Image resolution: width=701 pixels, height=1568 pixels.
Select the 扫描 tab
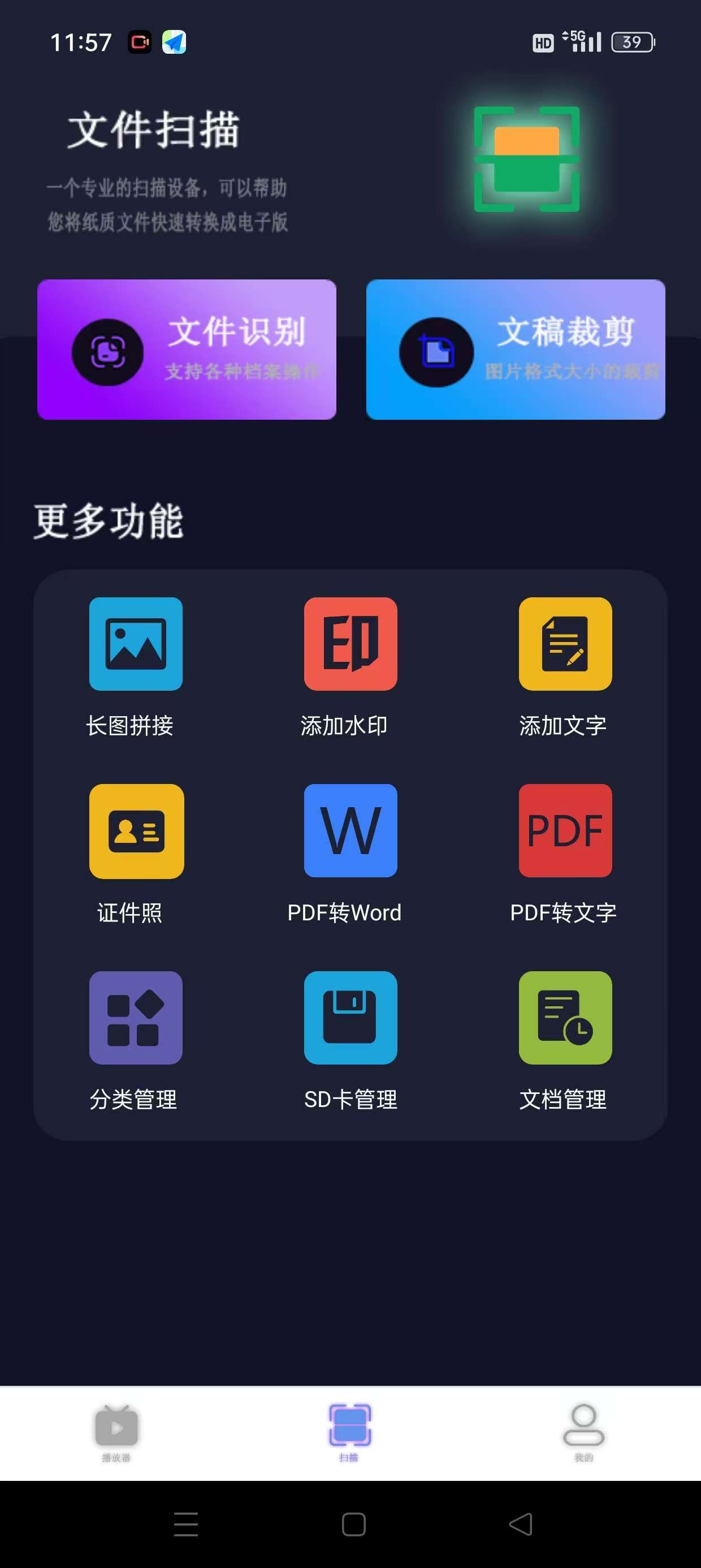tap(350, 1432)
